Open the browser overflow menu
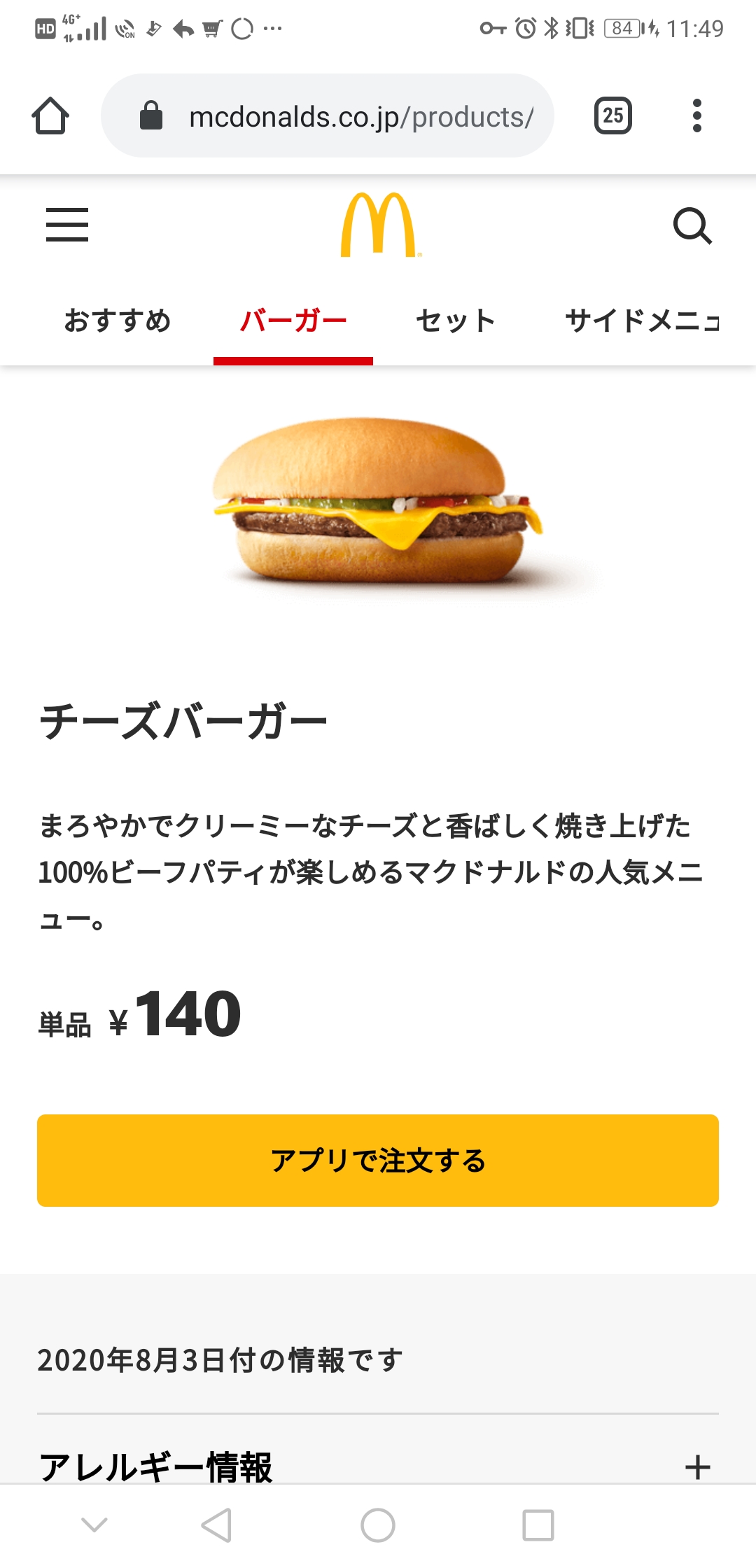 tap(696, 116)
